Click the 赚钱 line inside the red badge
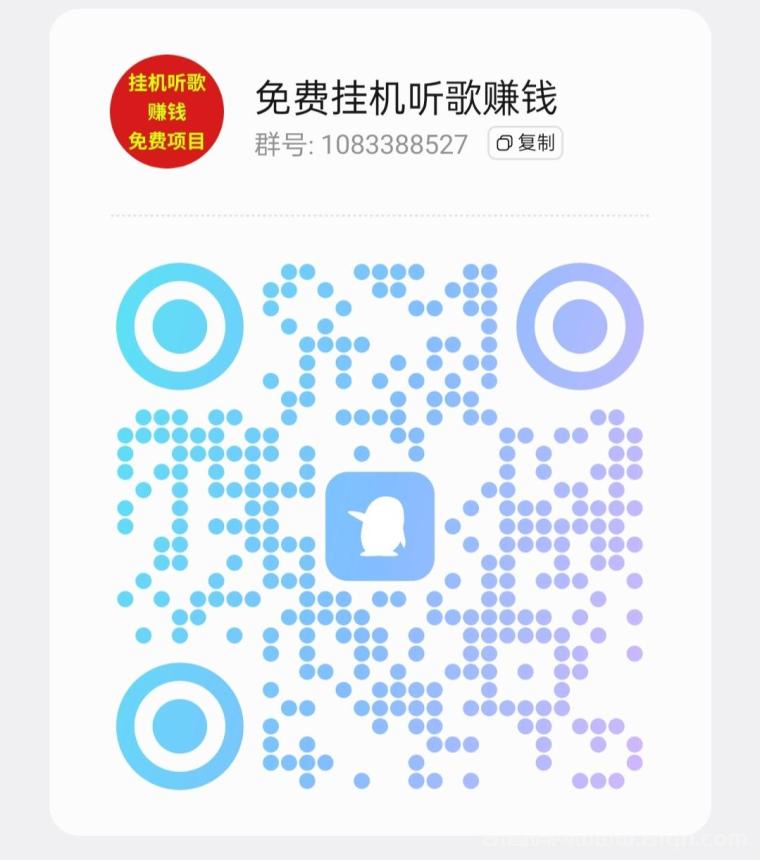This screenshot has width=760, height=860. click(166, 110)
